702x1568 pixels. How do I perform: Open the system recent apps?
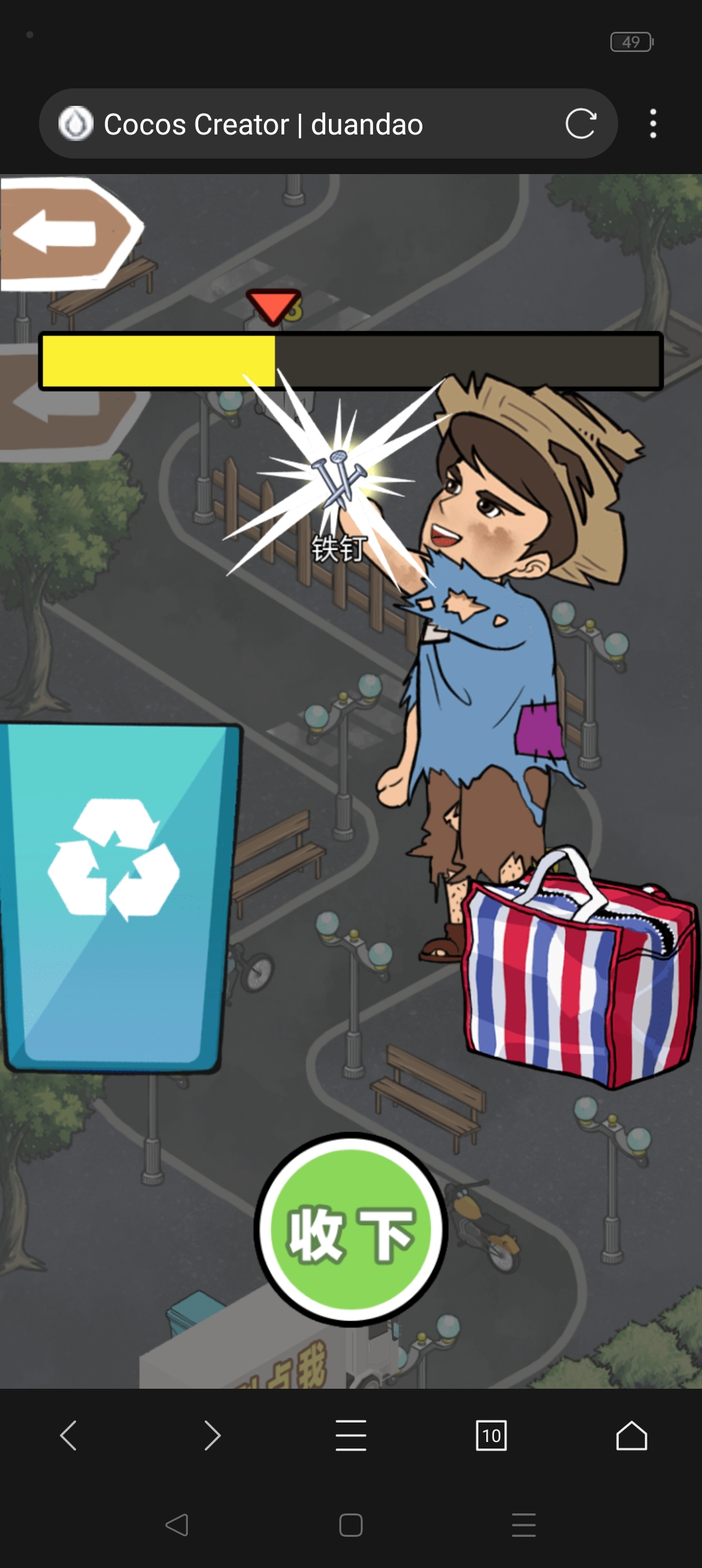524,1524
